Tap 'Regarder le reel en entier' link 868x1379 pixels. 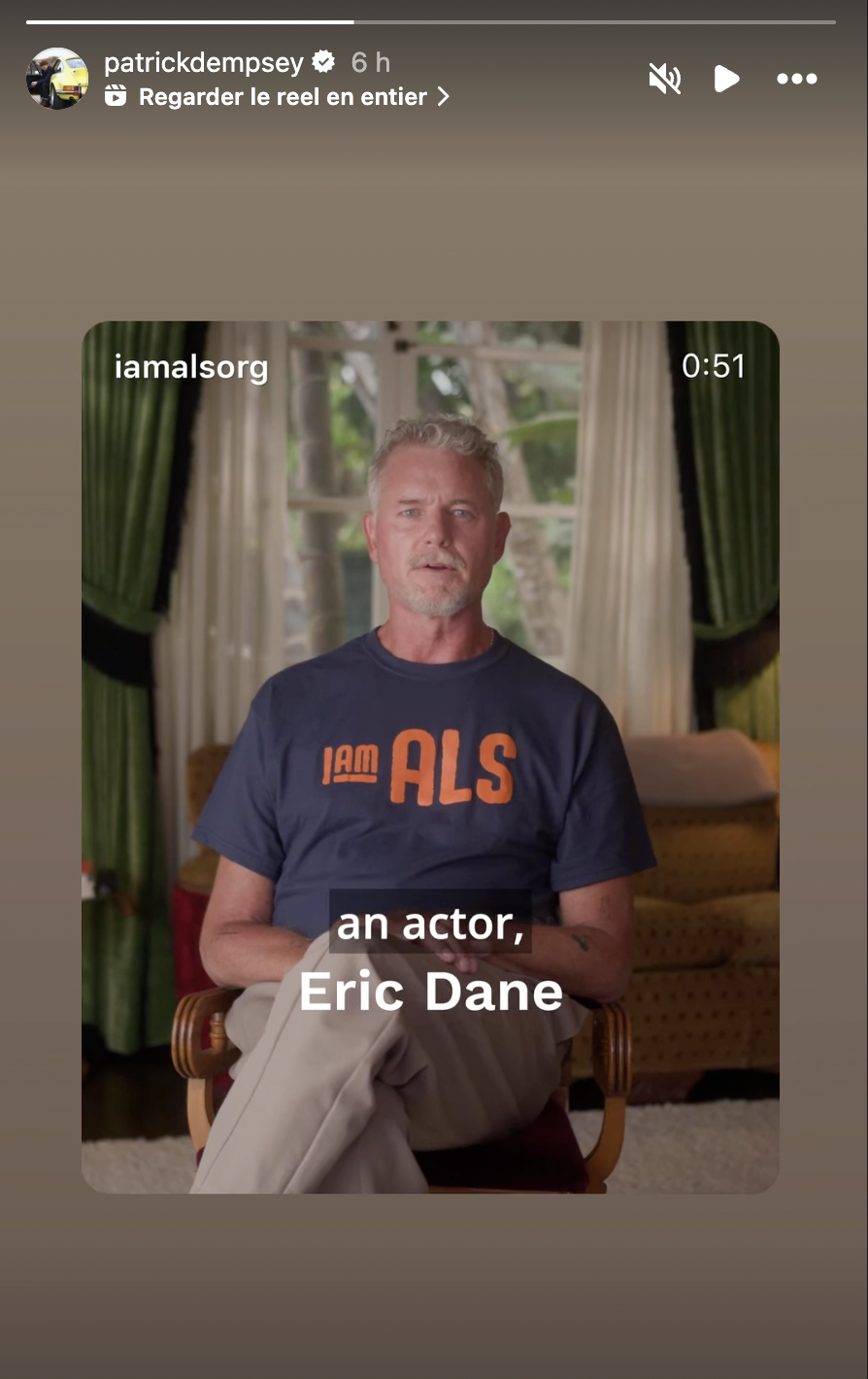[x=282, y=97]
